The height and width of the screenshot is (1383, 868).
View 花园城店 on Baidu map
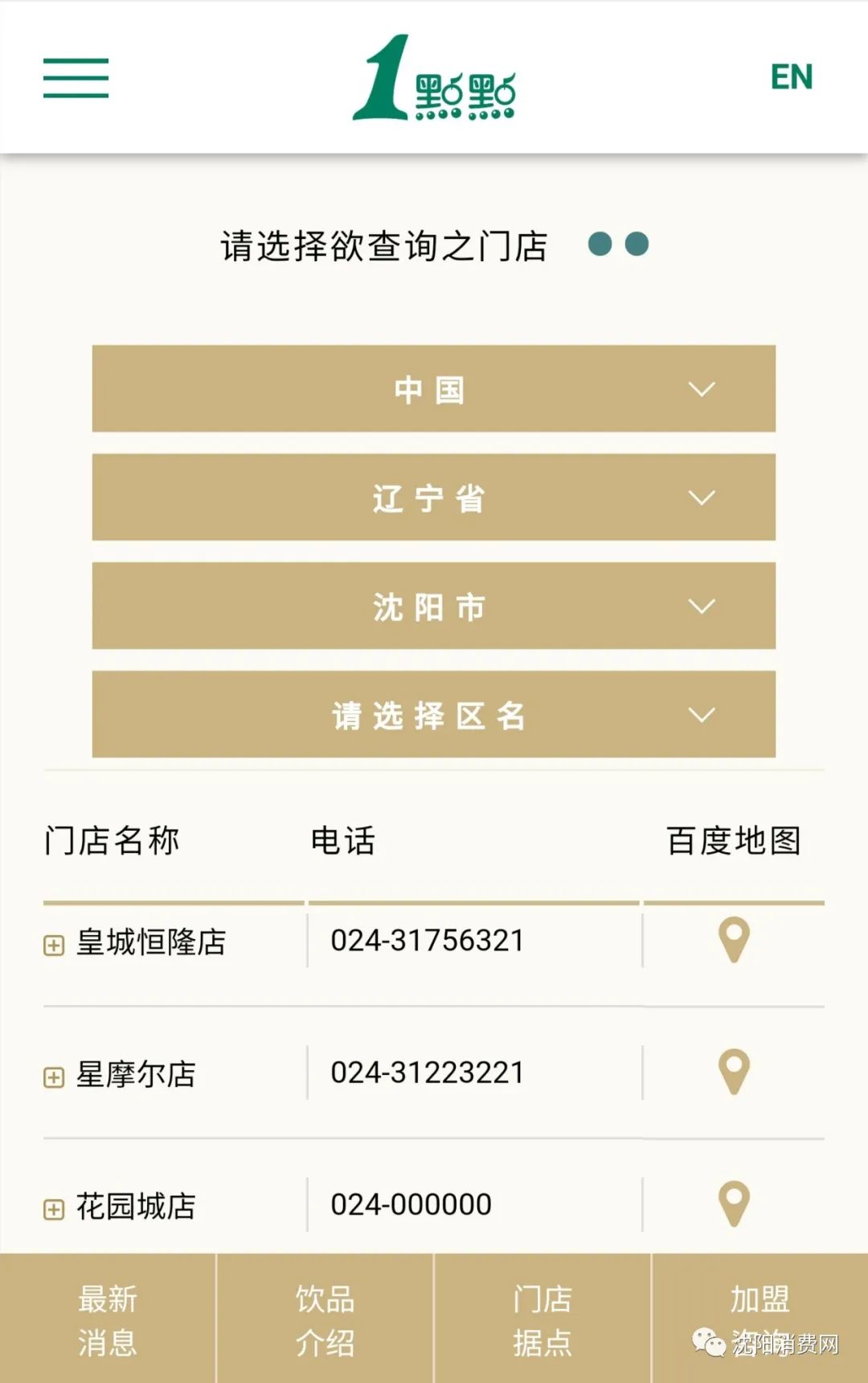[733, 1204]
